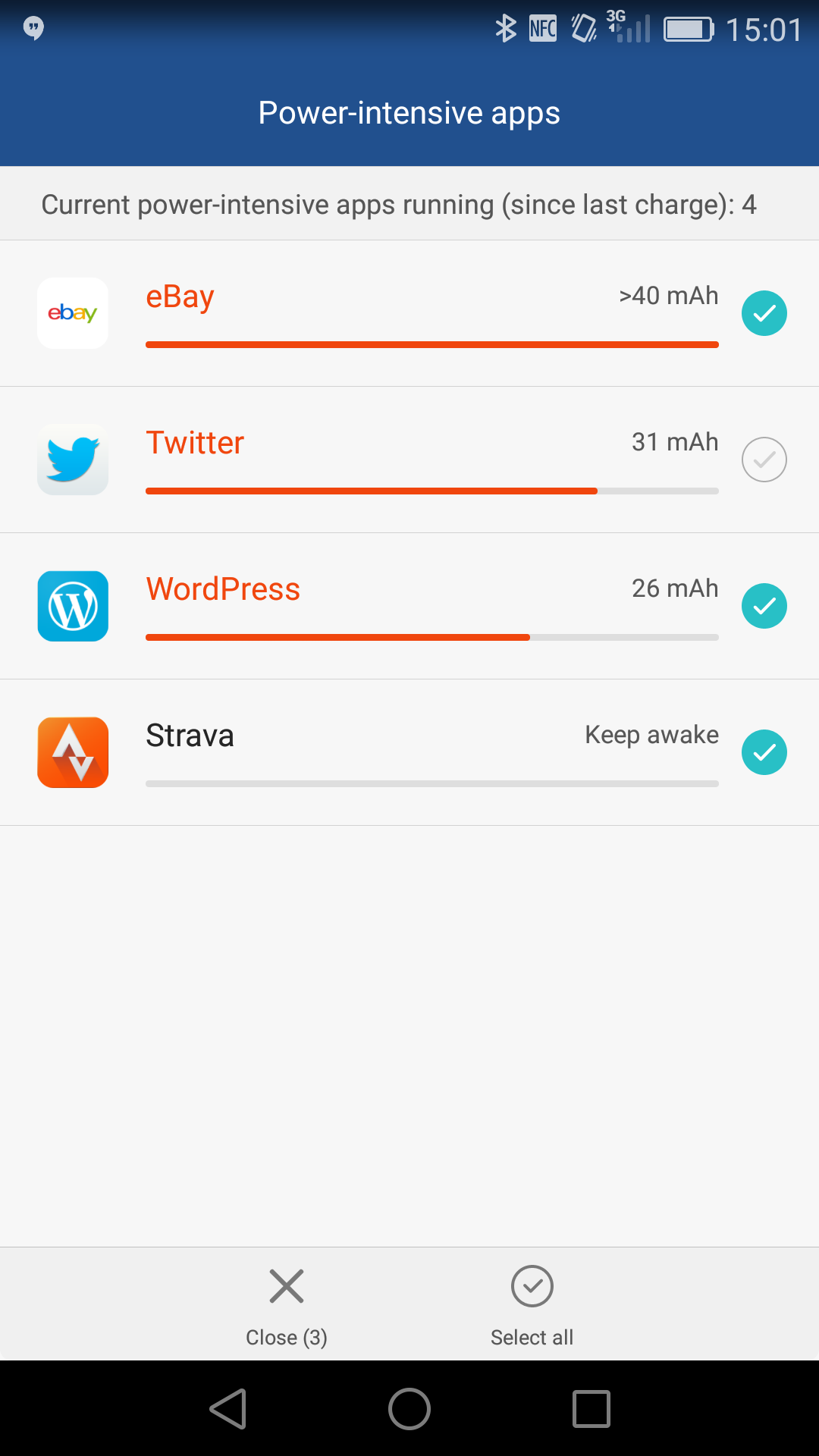Screen dimensions: 819x1456
Task: Uncheck the WordPress checkbox
Action: 764,606
